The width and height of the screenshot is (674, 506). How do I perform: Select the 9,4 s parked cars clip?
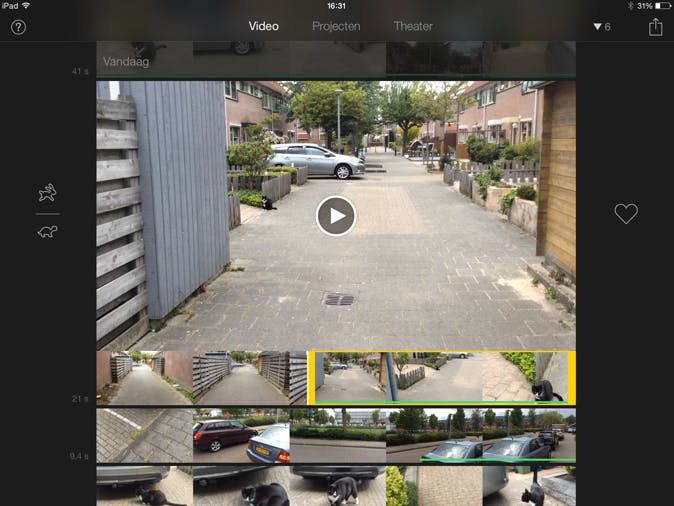pos(336,435)
